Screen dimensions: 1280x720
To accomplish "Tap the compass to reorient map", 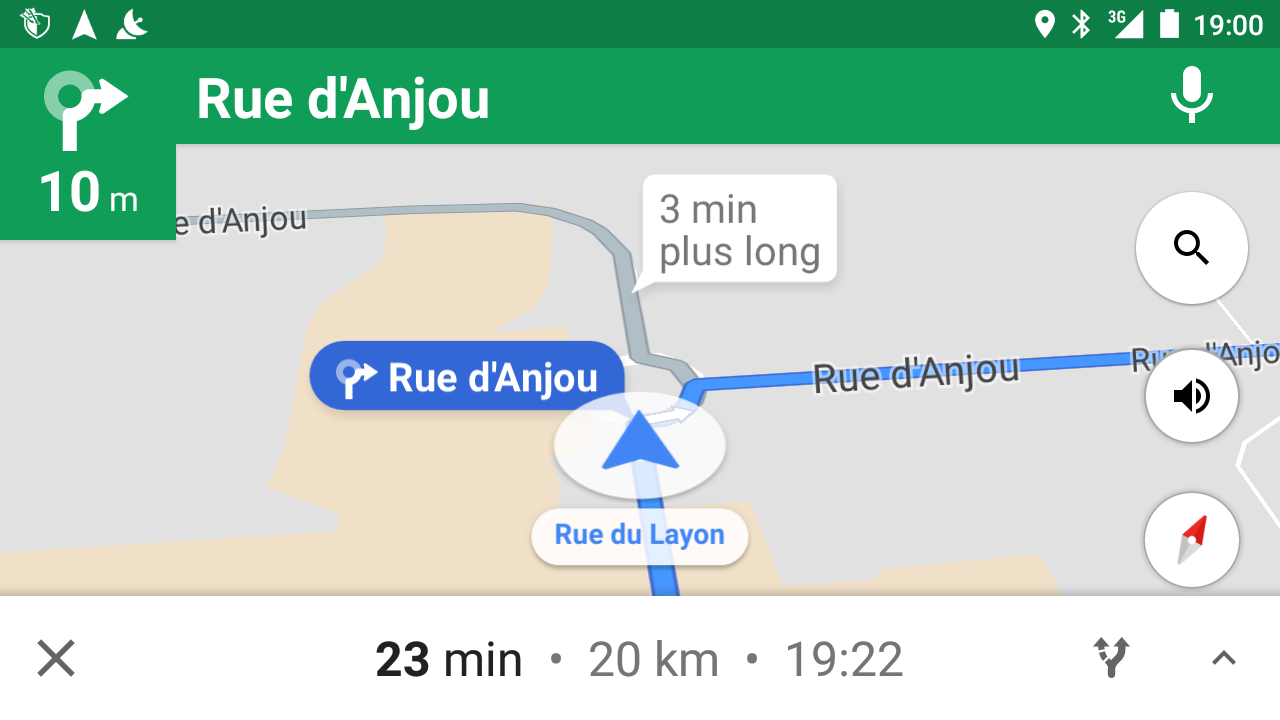I will tap(1191, 540).
